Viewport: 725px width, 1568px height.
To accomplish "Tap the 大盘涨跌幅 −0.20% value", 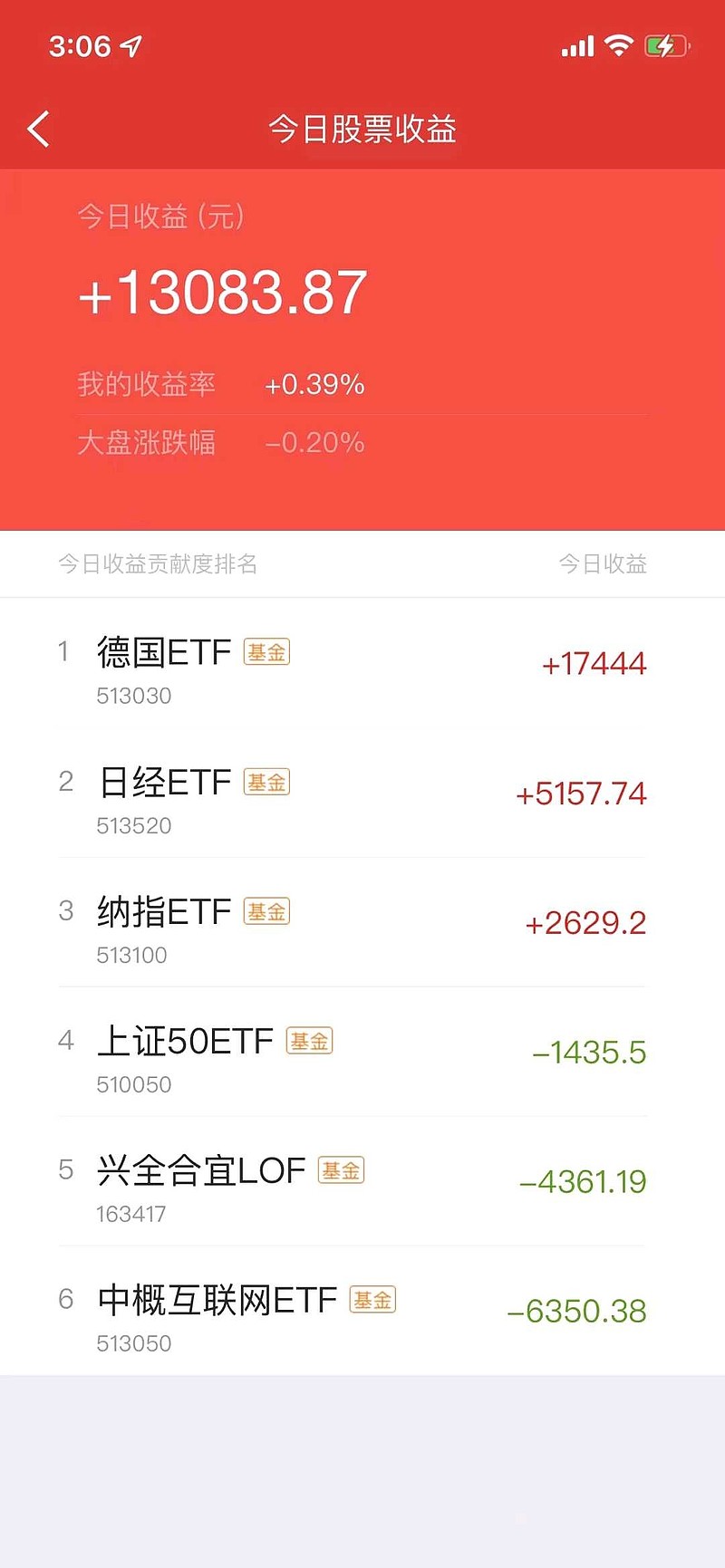I will (x=314, y=443).
